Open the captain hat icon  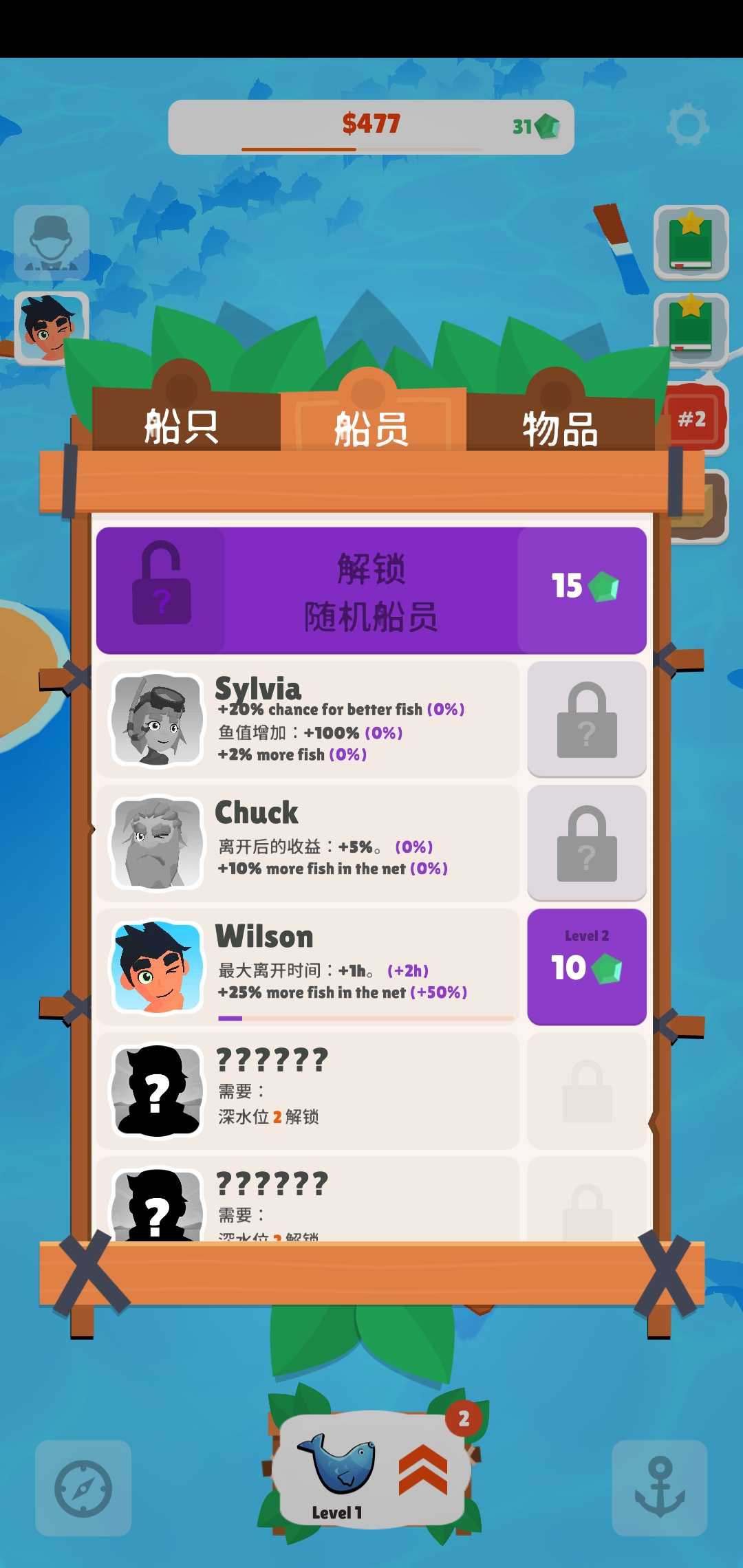pyautogui.click(x=52, y=242)
